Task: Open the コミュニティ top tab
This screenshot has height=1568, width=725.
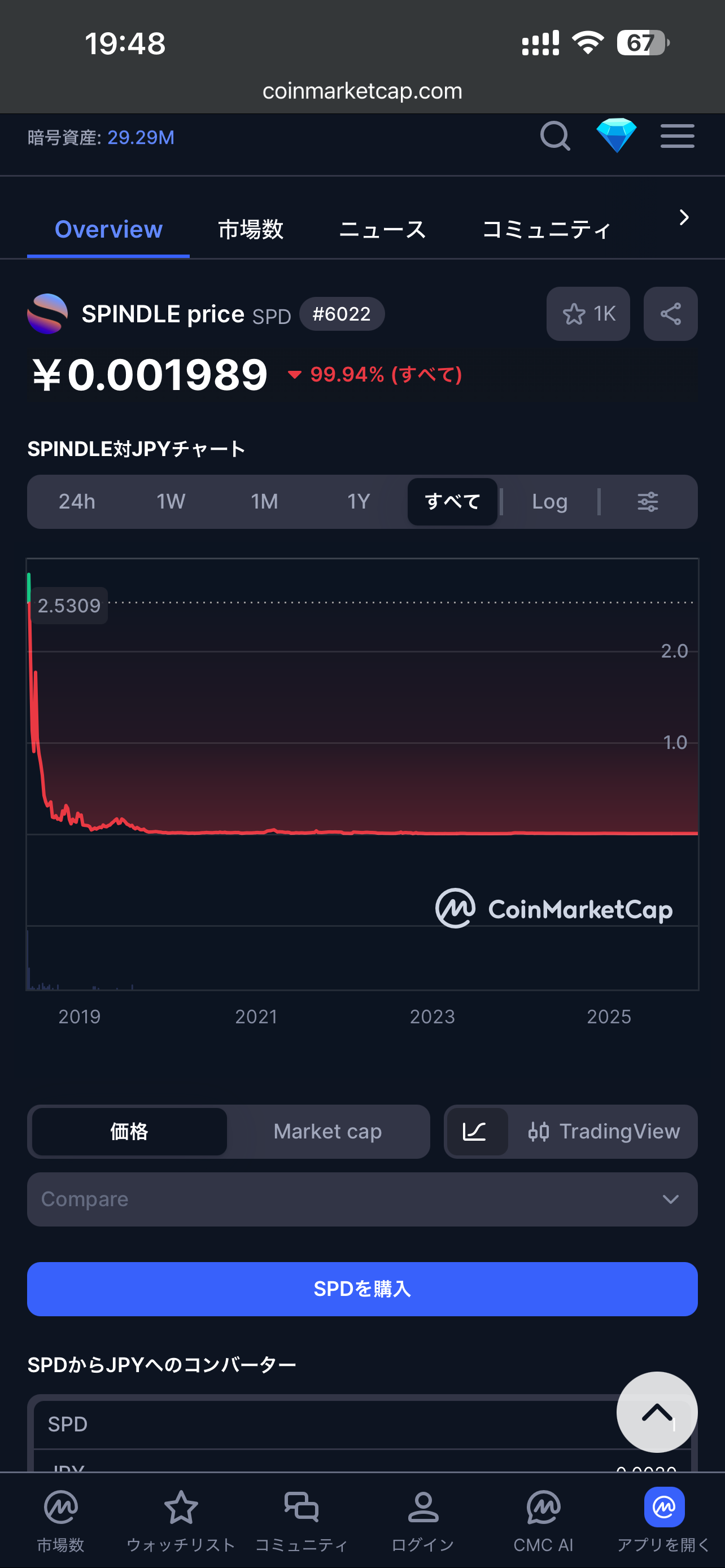Action: (x=546, y=230)
